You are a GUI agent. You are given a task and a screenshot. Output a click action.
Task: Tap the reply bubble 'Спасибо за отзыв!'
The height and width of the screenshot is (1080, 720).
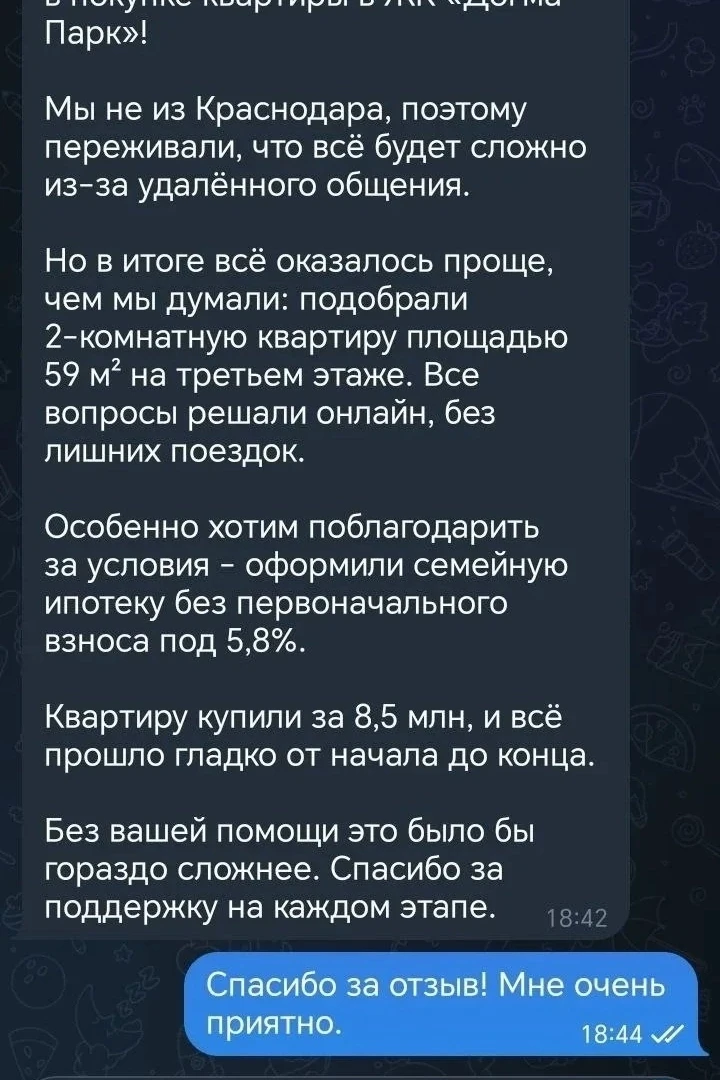[440, 1003]
